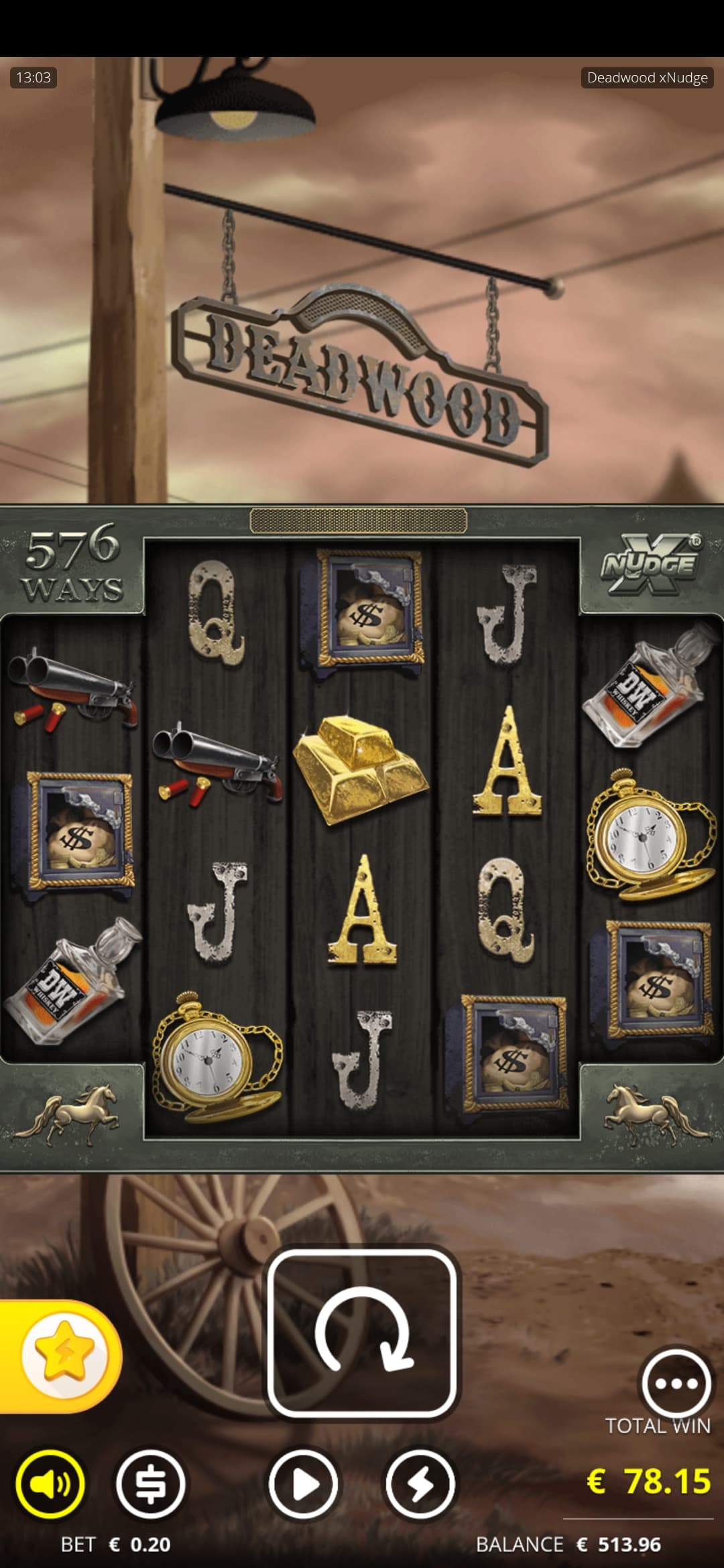Open the three-dot menu
This screenshot has height=1568, width=724.
(675, 1384)
